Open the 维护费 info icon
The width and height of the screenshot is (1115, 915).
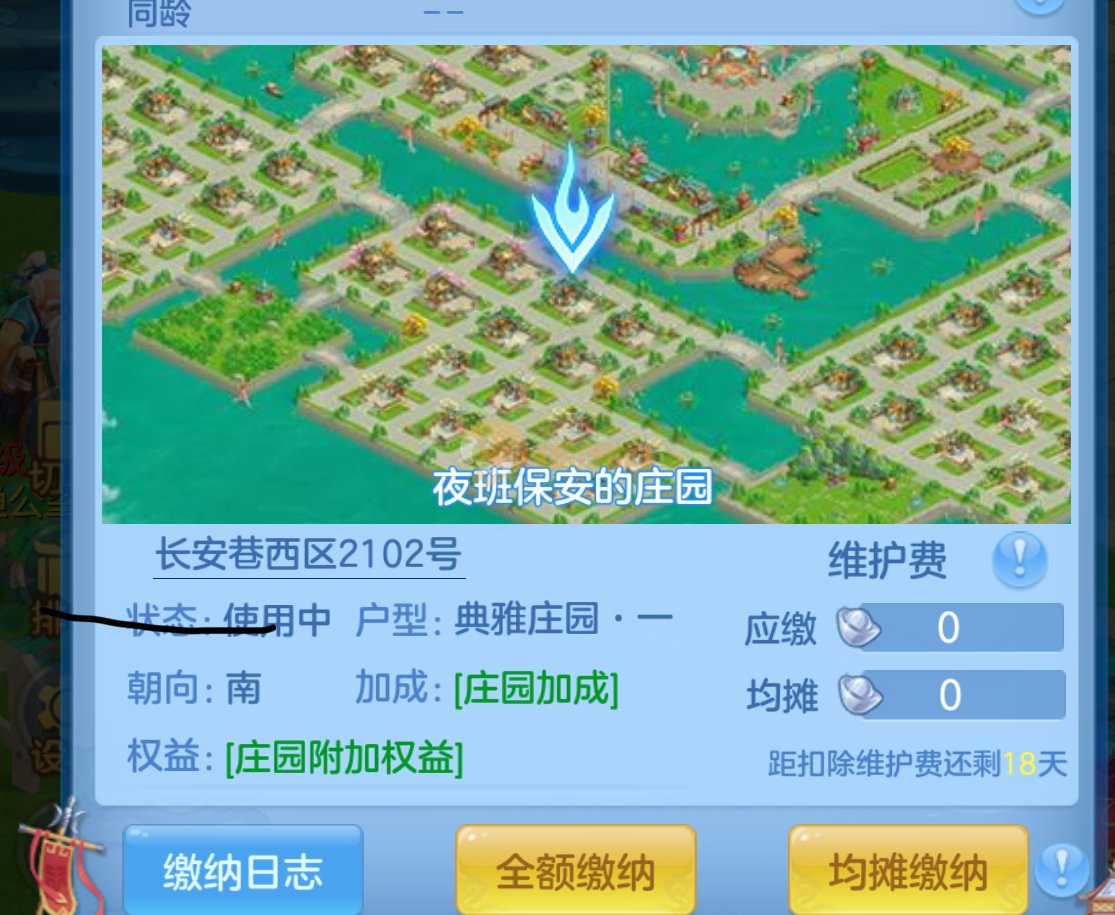click(1019, 560)
